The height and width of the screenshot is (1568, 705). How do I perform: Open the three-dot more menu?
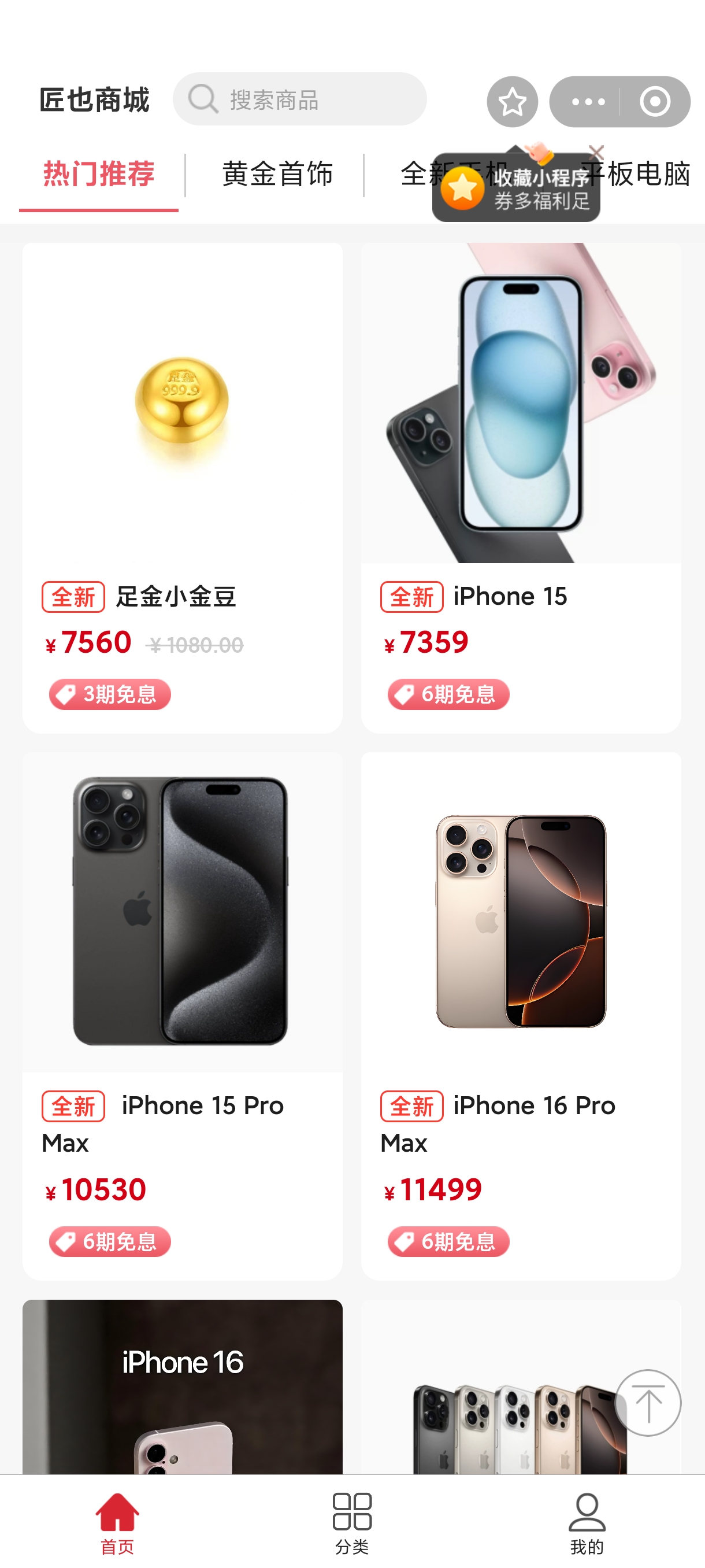(x=588, y=102)
